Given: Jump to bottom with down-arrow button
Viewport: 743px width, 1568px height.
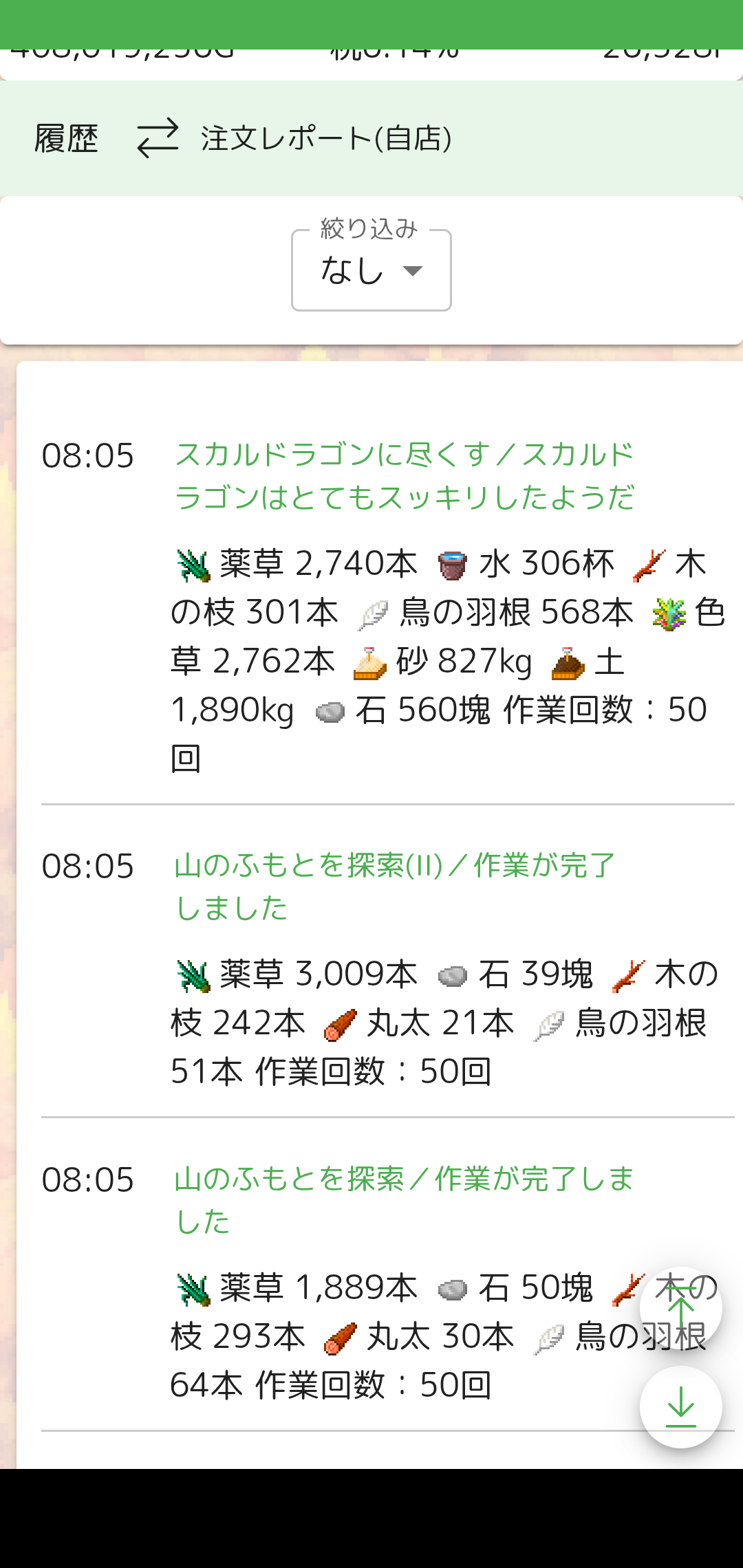Looking at the screenshot, I should pyautogui.click(x=680, y=1407).
